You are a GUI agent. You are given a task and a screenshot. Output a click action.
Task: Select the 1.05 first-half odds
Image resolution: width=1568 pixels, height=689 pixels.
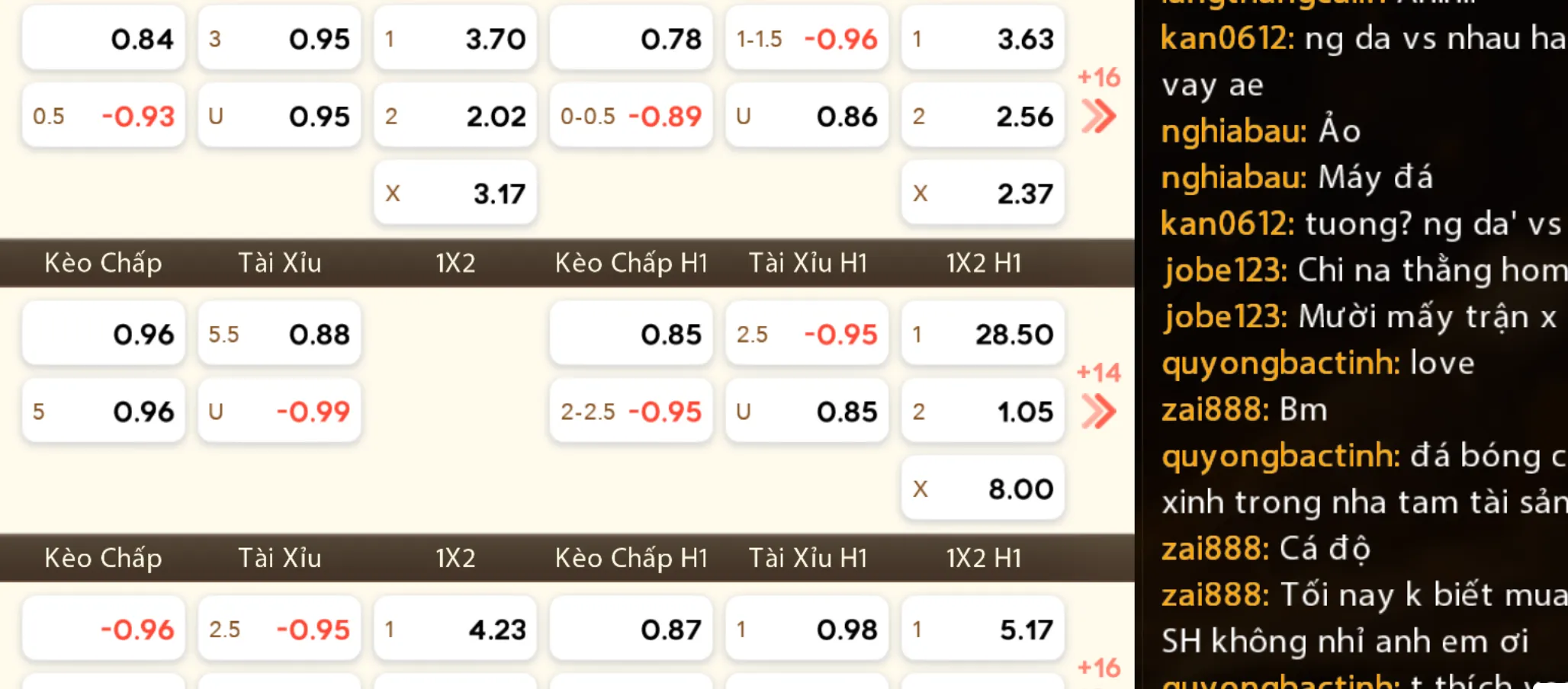[x=983, y=412]
